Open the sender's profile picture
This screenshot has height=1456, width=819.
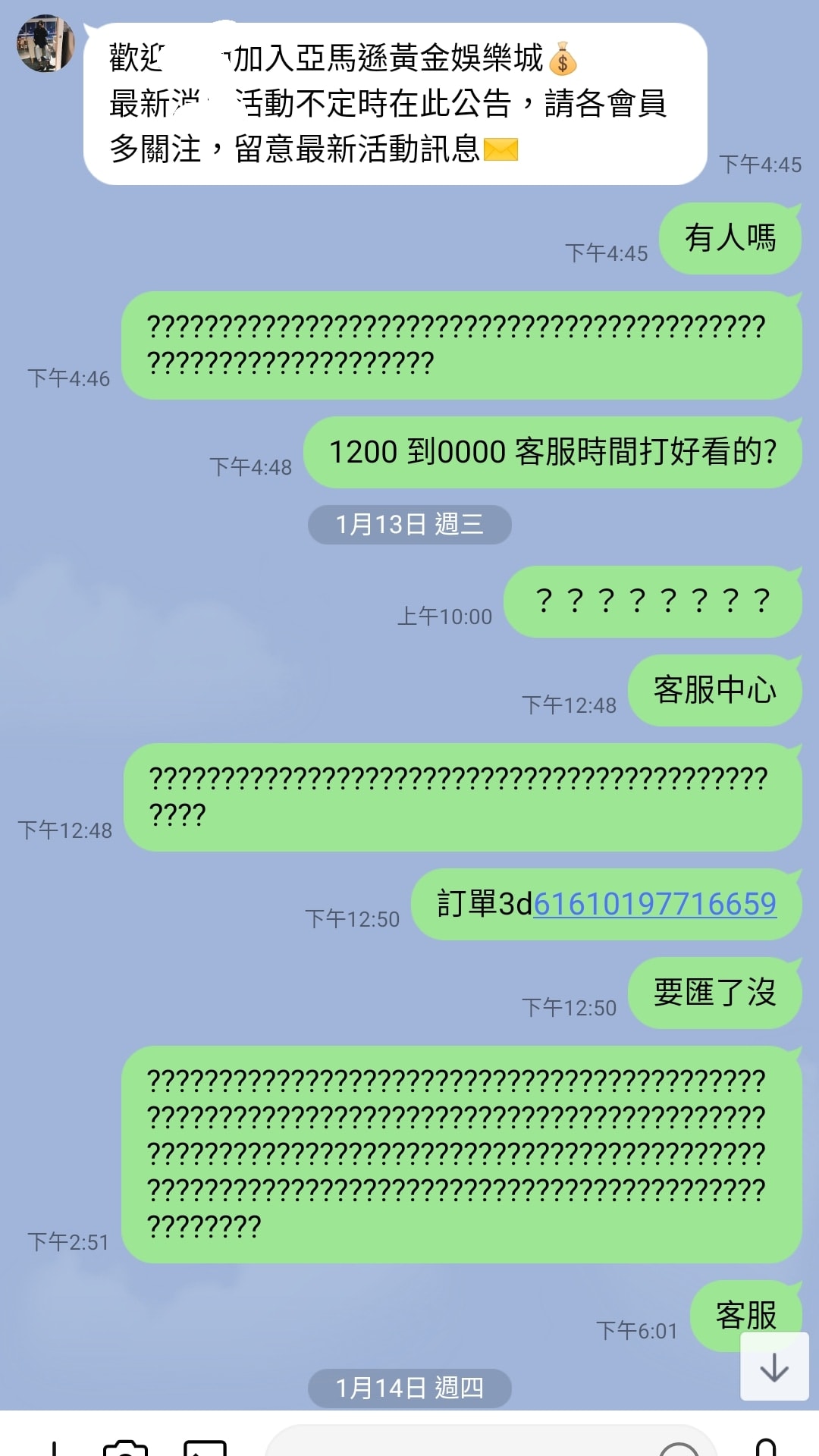[45, 43]
